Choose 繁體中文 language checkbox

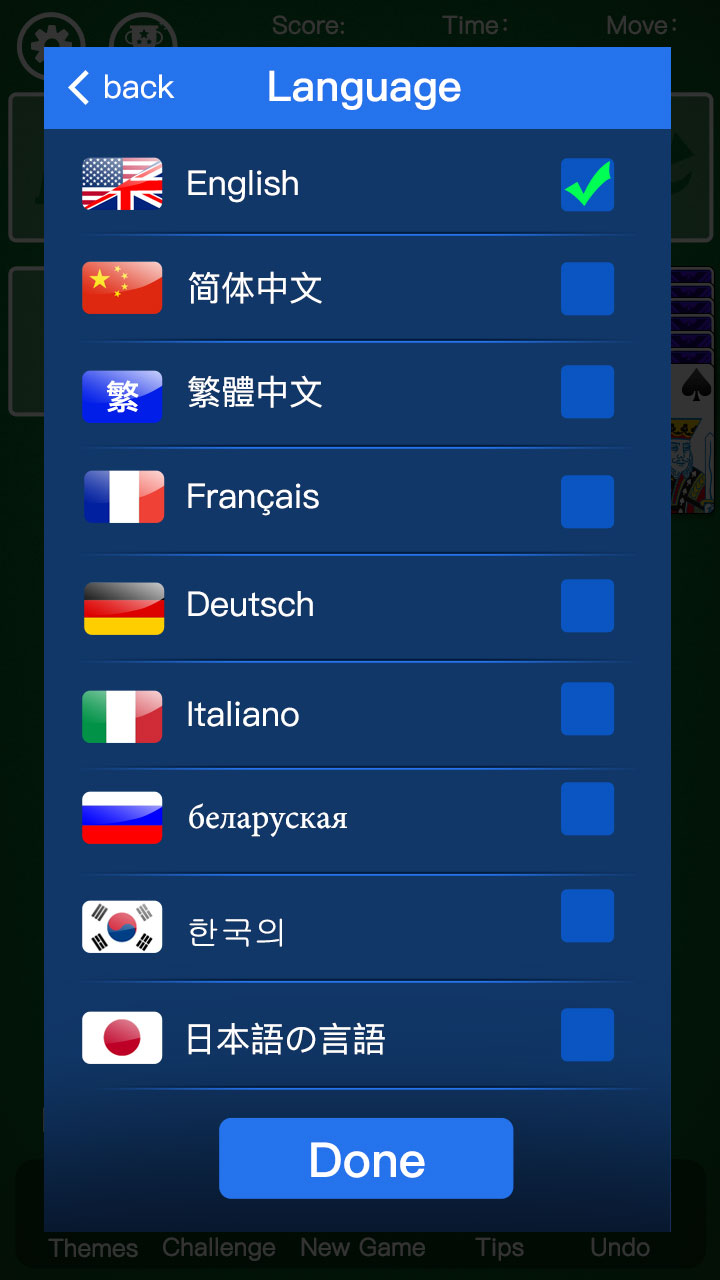[587, 392]
